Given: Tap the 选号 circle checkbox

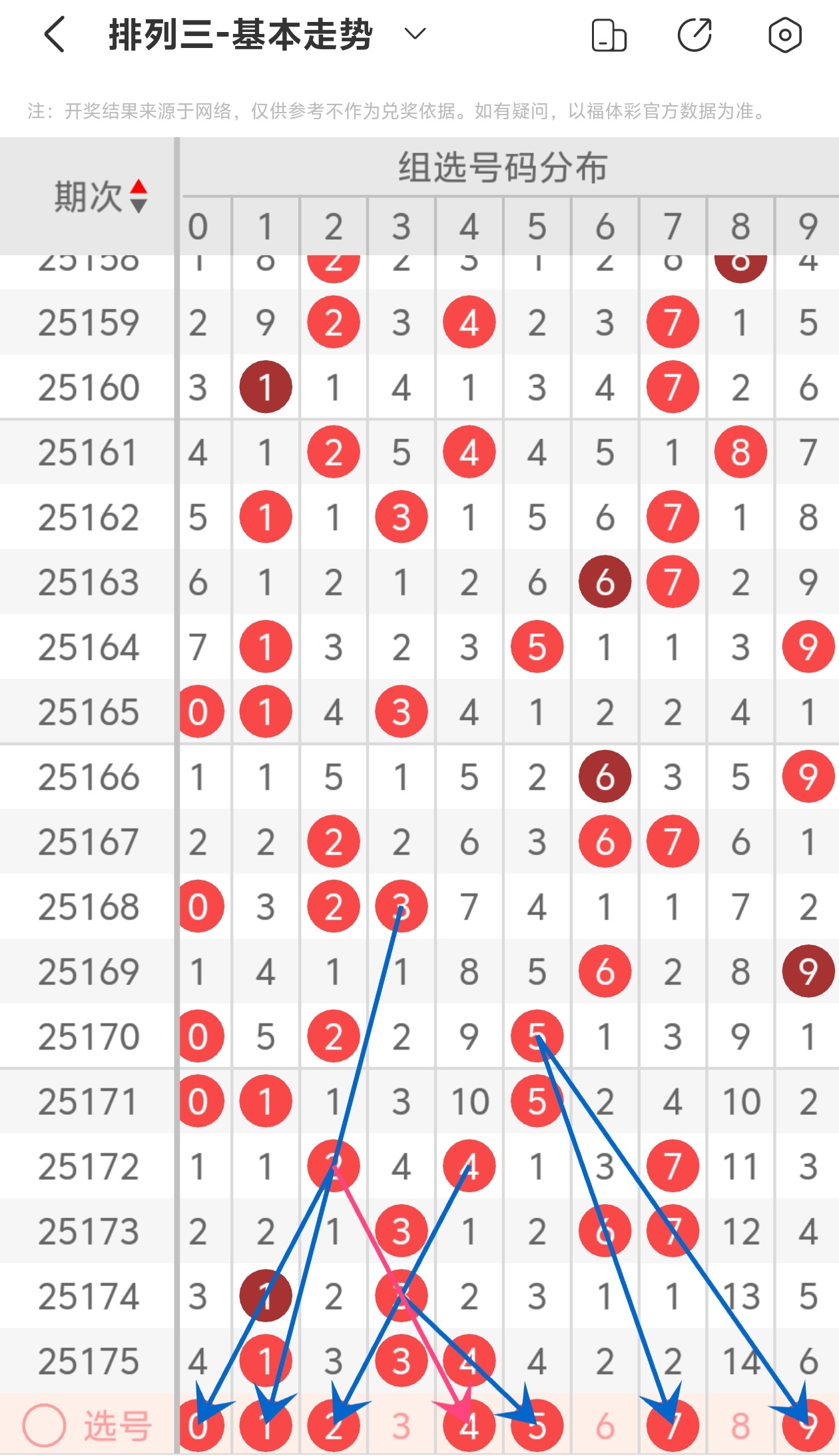Looking at the screenshot, I should [44, 1425].
